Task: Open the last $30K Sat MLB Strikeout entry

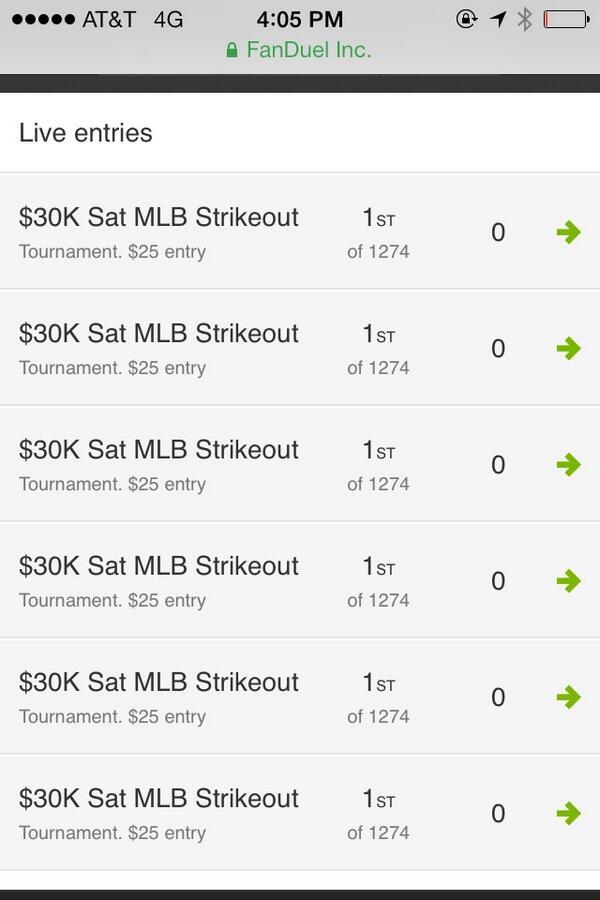Action: tap(300, 813)
